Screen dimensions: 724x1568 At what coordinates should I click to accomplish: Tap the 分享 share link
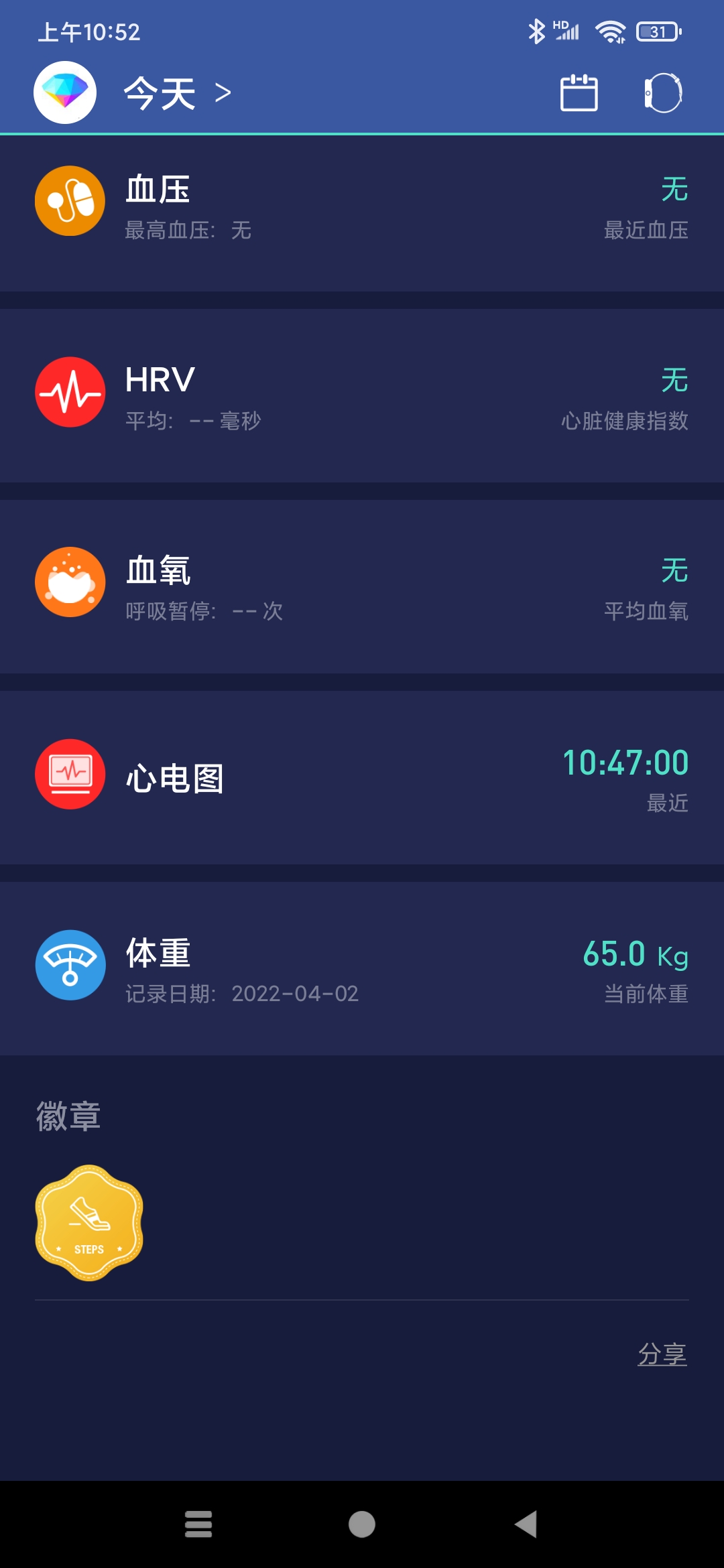pos(662,1354)
